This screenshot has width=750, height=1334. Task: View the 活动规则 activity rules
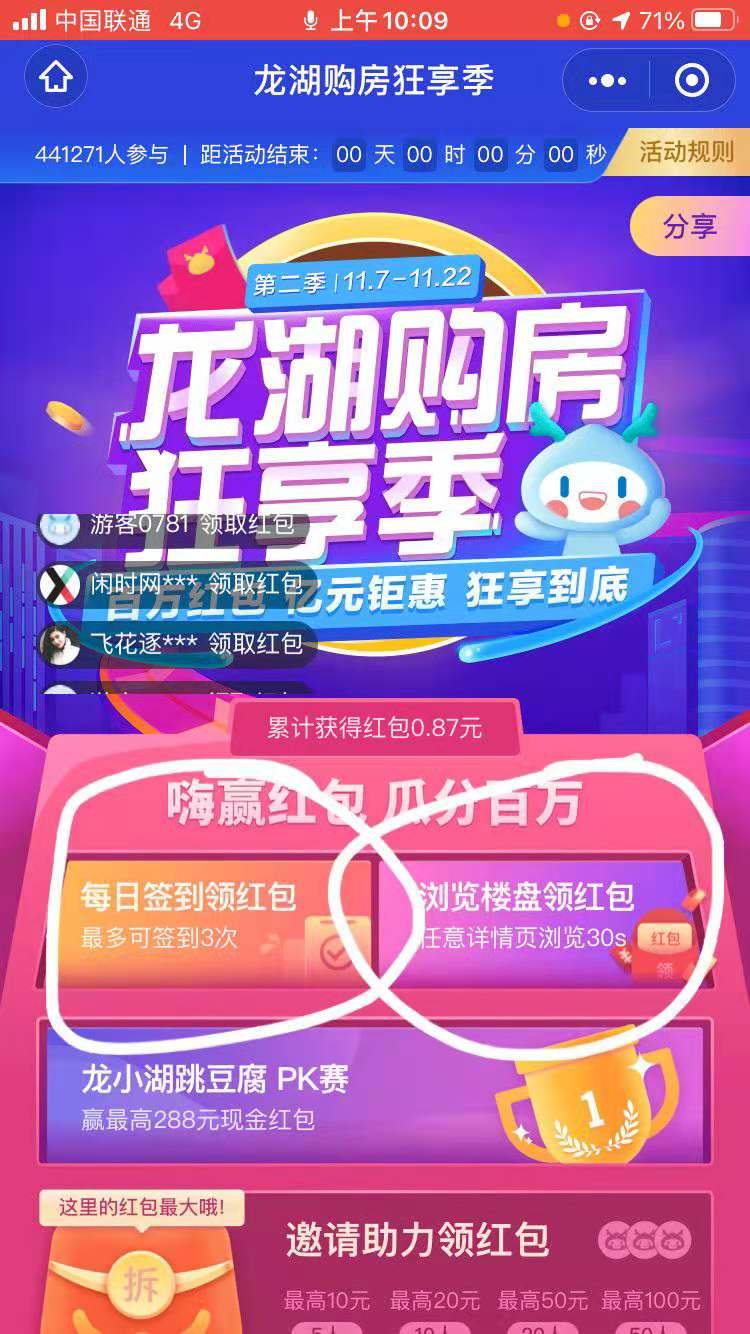point(687,152)
